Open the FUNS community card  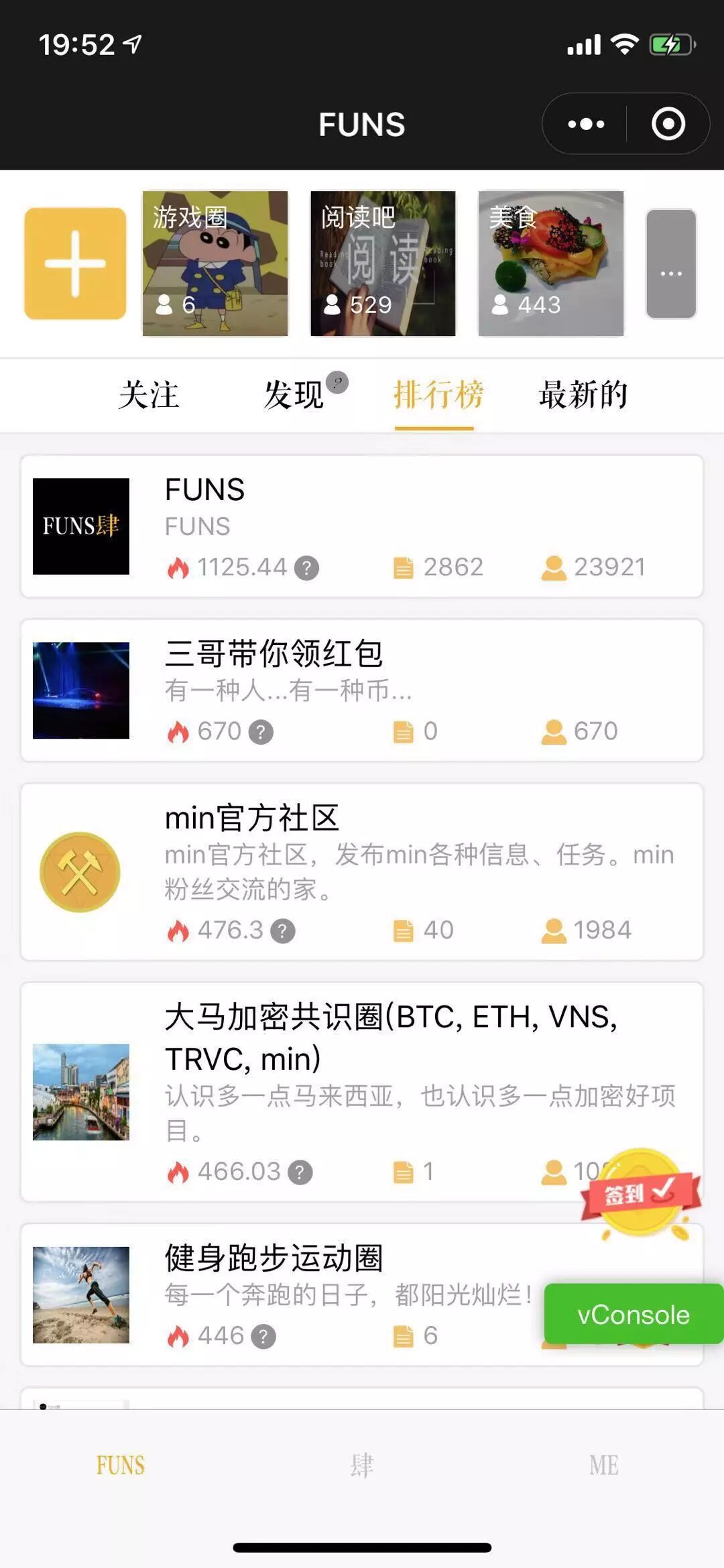tap(362, 526)
